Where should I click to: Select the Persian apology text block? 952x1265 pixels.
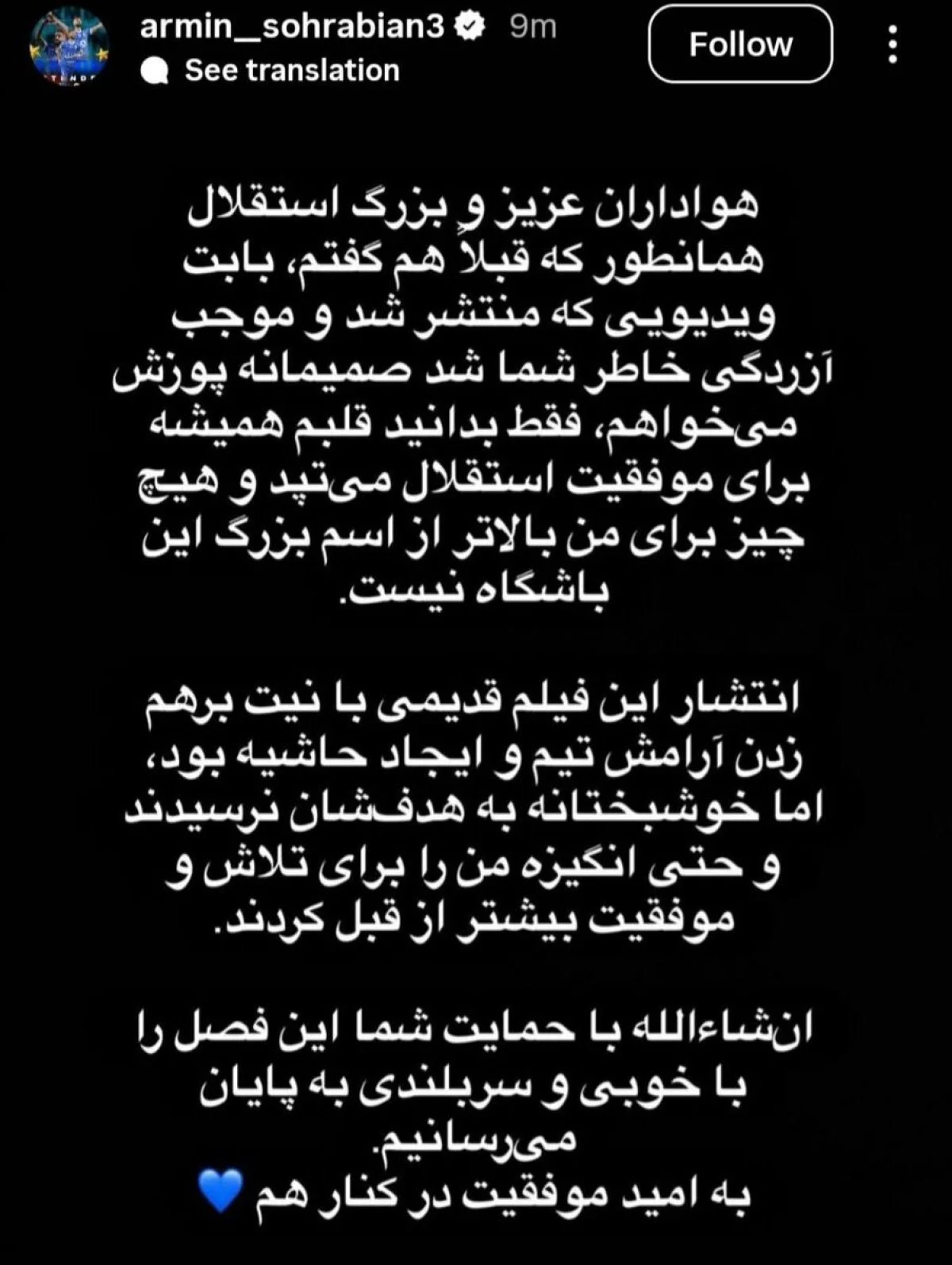(476, 397)
